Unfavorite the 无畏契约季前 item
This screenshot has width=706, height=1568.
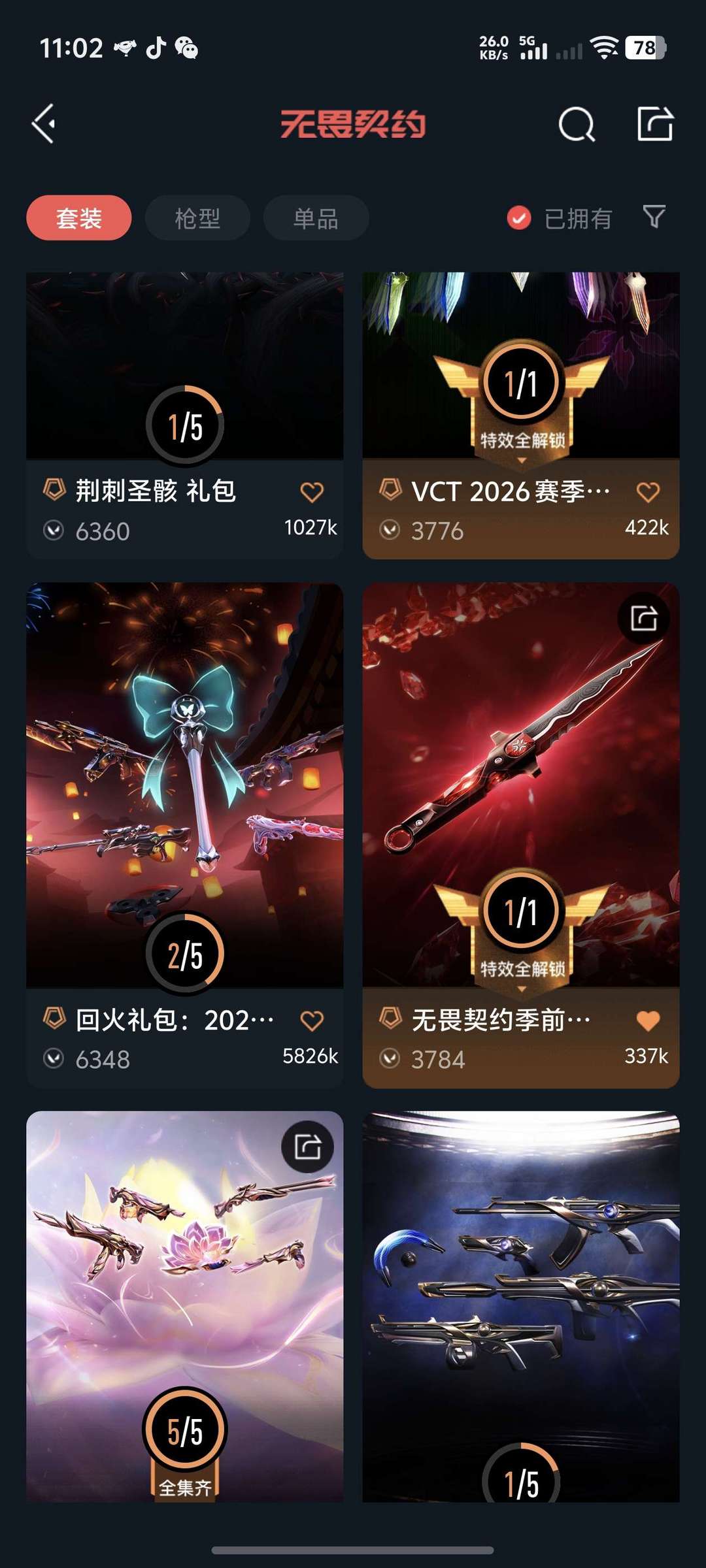(x=648, y=1021)
